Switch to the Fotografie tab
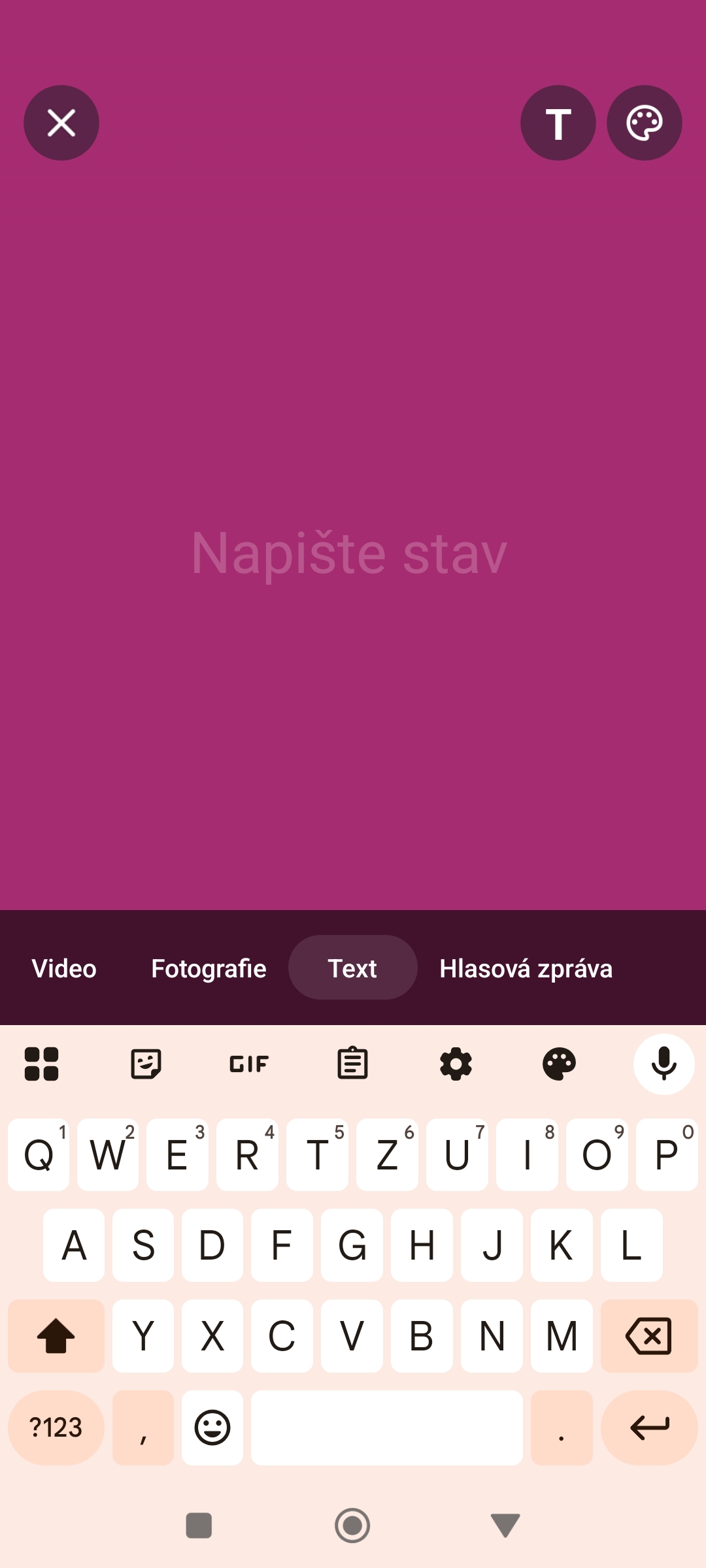Image resolution: width=706 pixels, height=1568 pixels. pyautogui.click(x=209, y=968)
